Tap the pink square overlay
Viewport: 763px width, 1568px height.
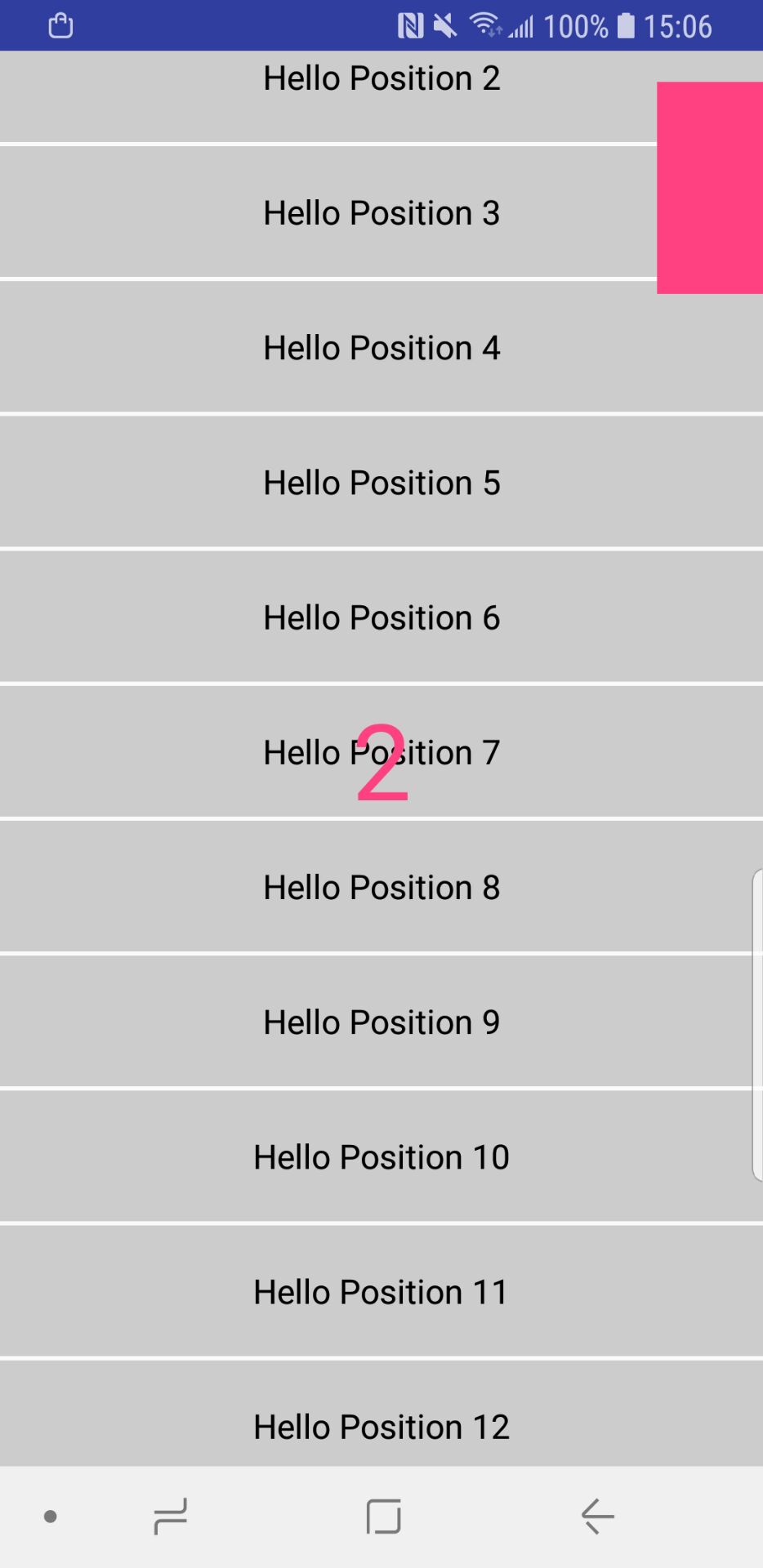tap(710, 188)
